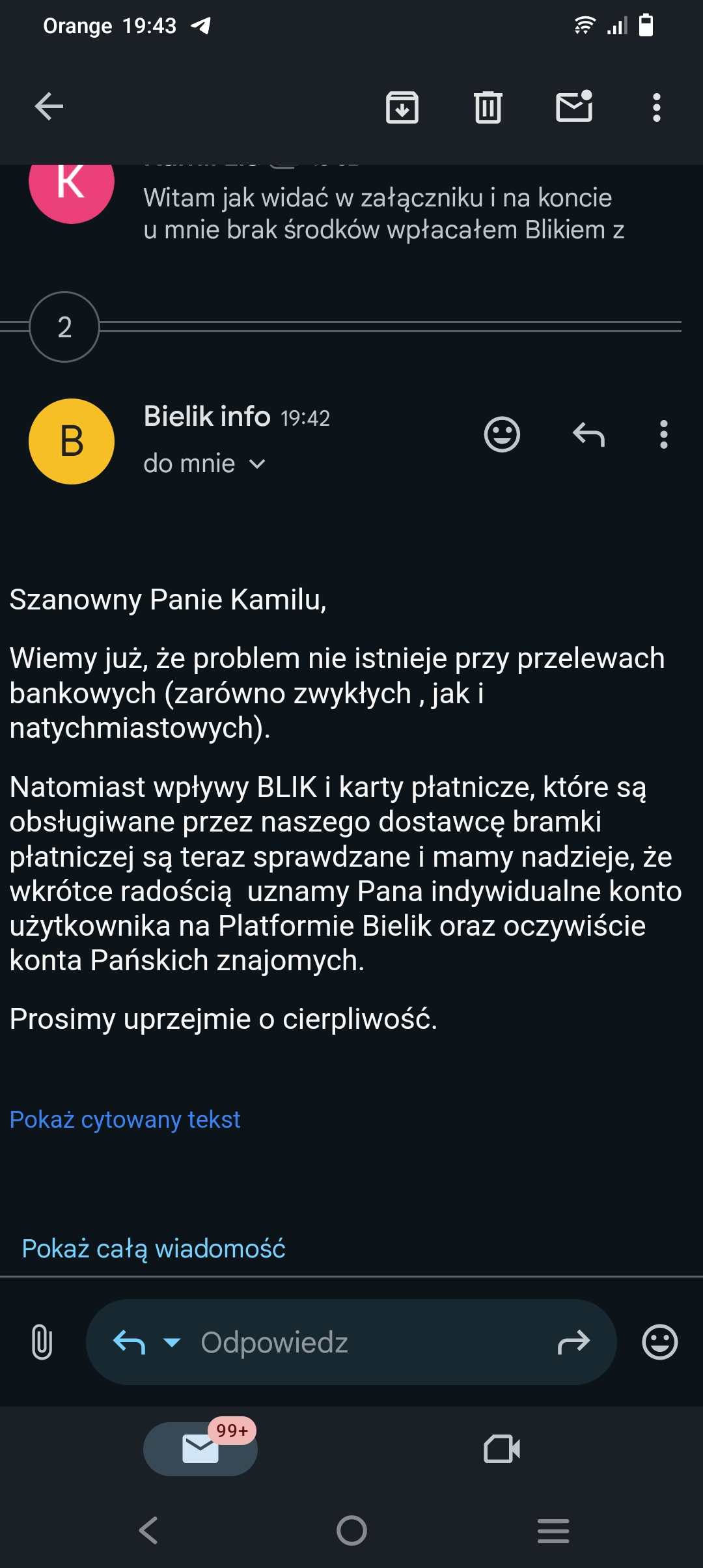703x1568 pixels.
Task: Show quoted text via 'Pokaż cytowany tekst'
Action: tap(125, 1119)
